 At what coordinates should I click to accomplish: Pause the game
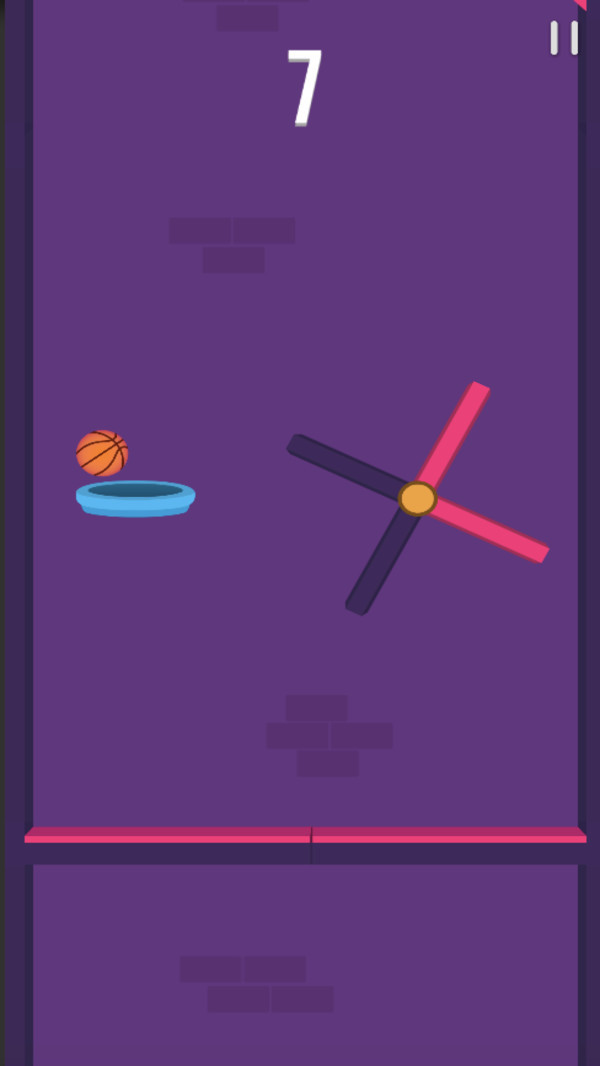tap(564, 38)
